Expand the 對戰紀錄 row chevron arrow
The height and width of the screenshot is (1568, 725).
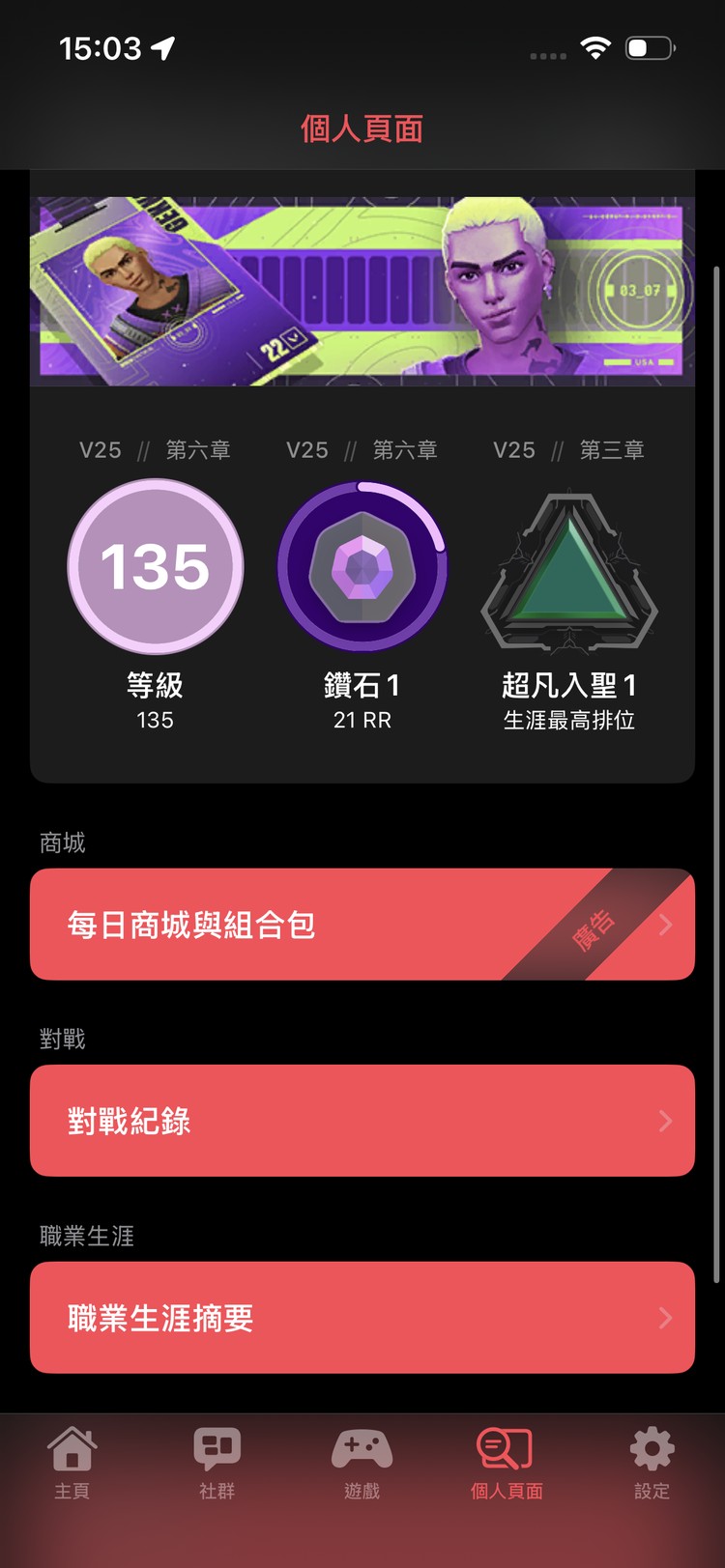(664, 1121)
